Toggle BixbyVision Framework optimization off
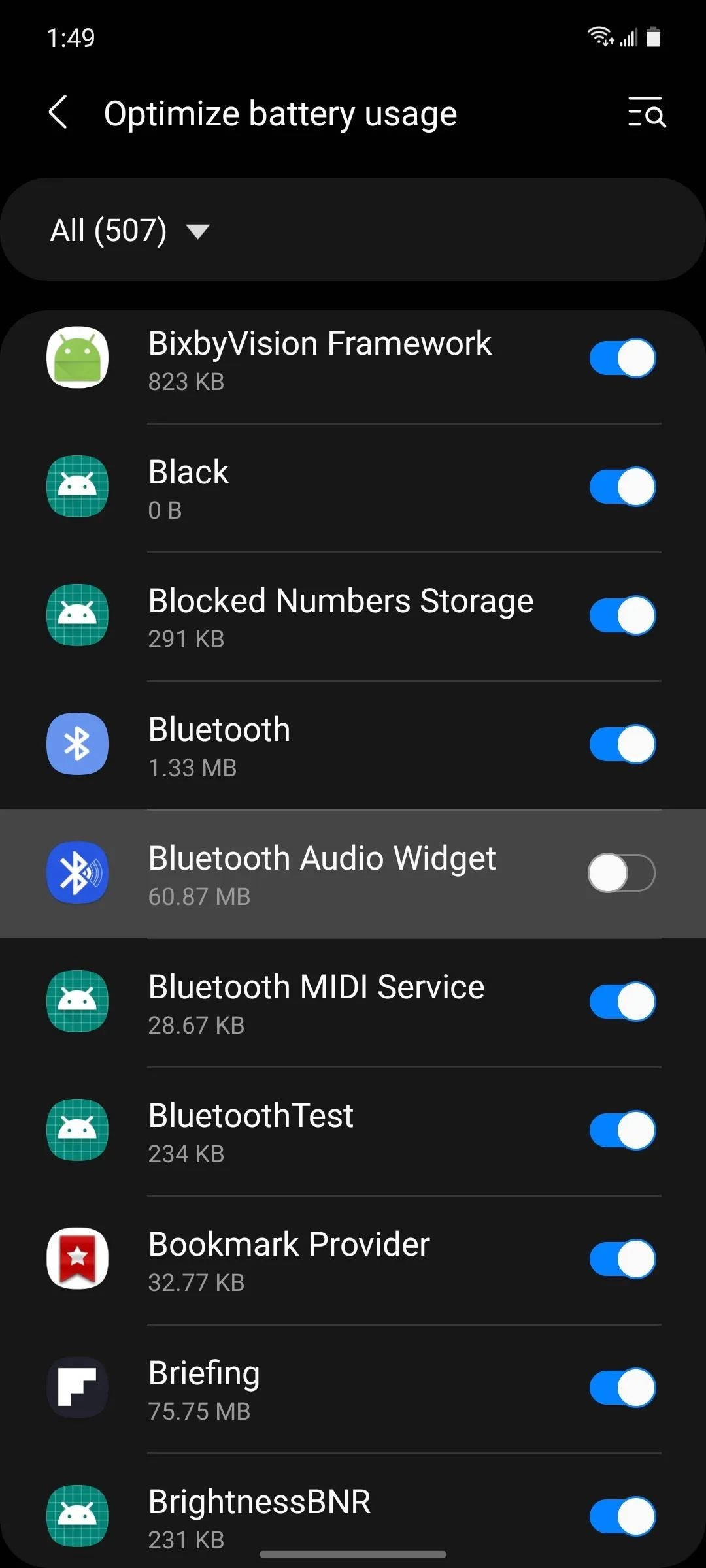Screen dimensions: 706x1568 click(x=622, y=358)
